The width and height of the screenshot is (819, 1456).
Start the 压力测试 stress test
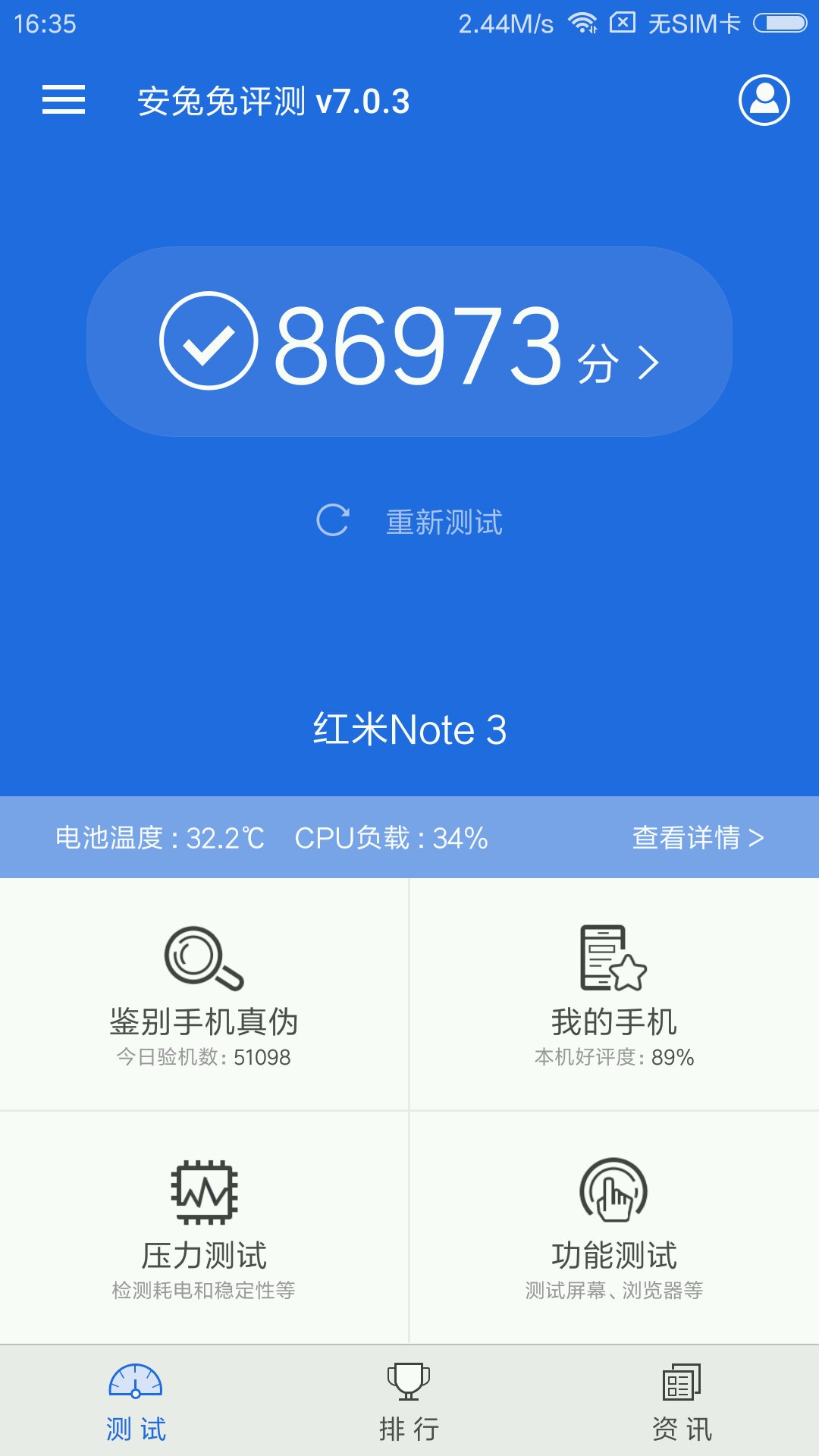tap(204, 1228)
